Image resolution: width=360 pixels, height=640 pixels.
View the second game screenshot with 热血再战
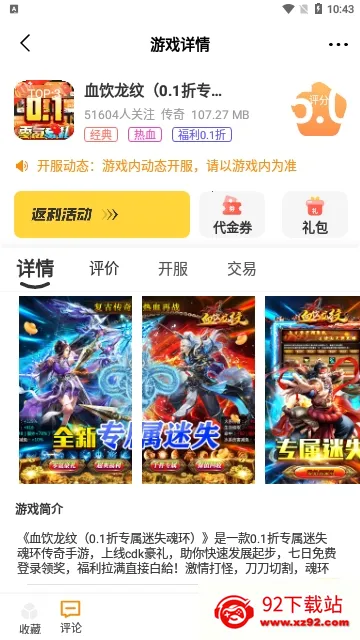tap(198, 390)
